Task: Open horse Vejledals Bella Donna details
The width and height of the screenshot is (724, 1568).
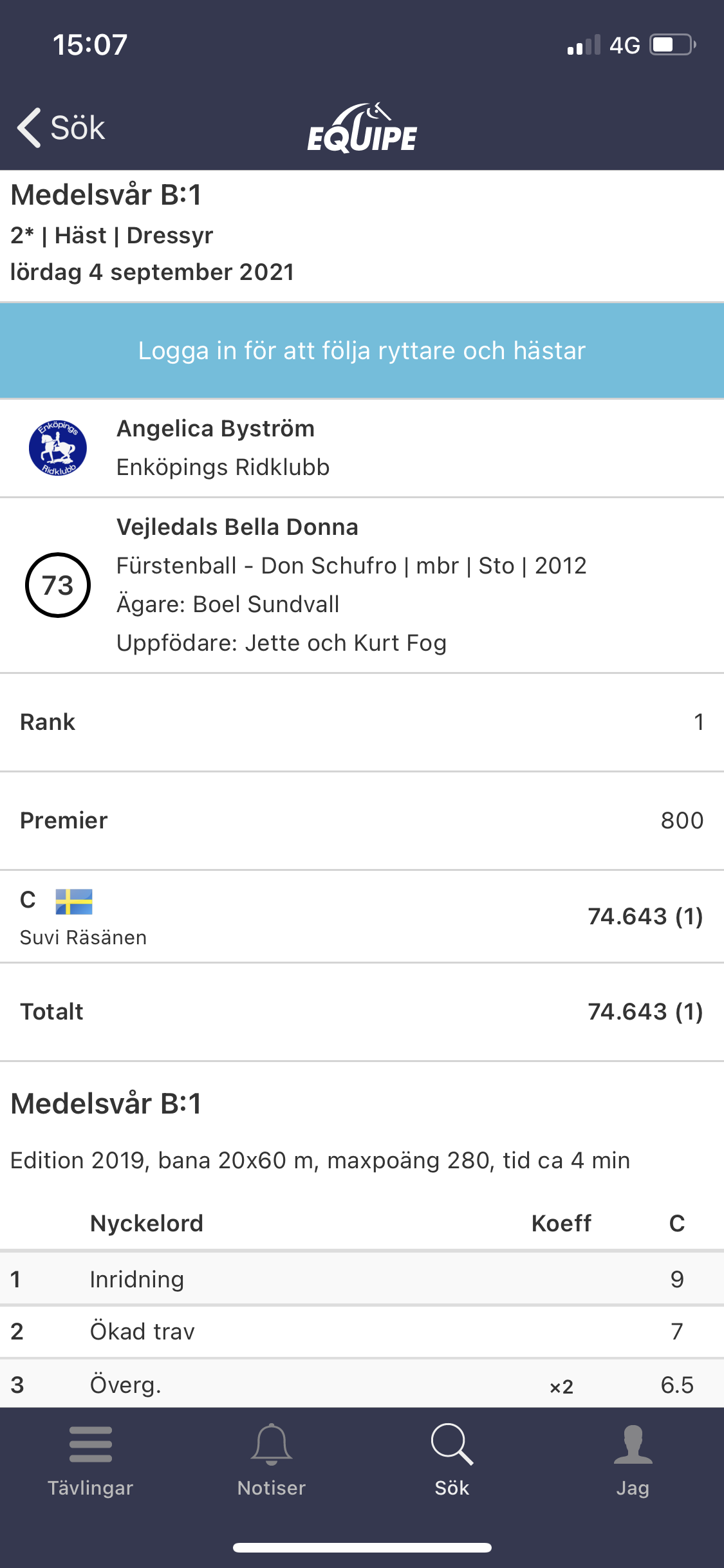Action: [362, 585]
